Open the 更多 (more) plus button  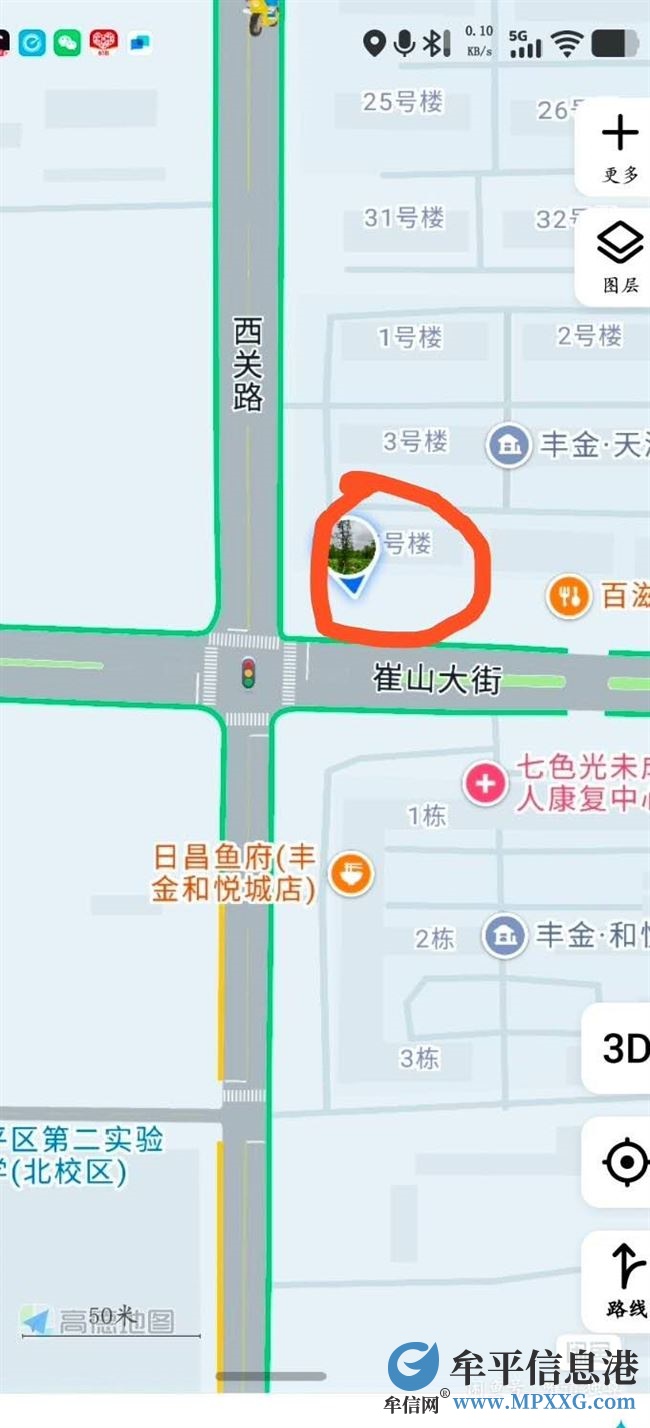coord(620,146)
